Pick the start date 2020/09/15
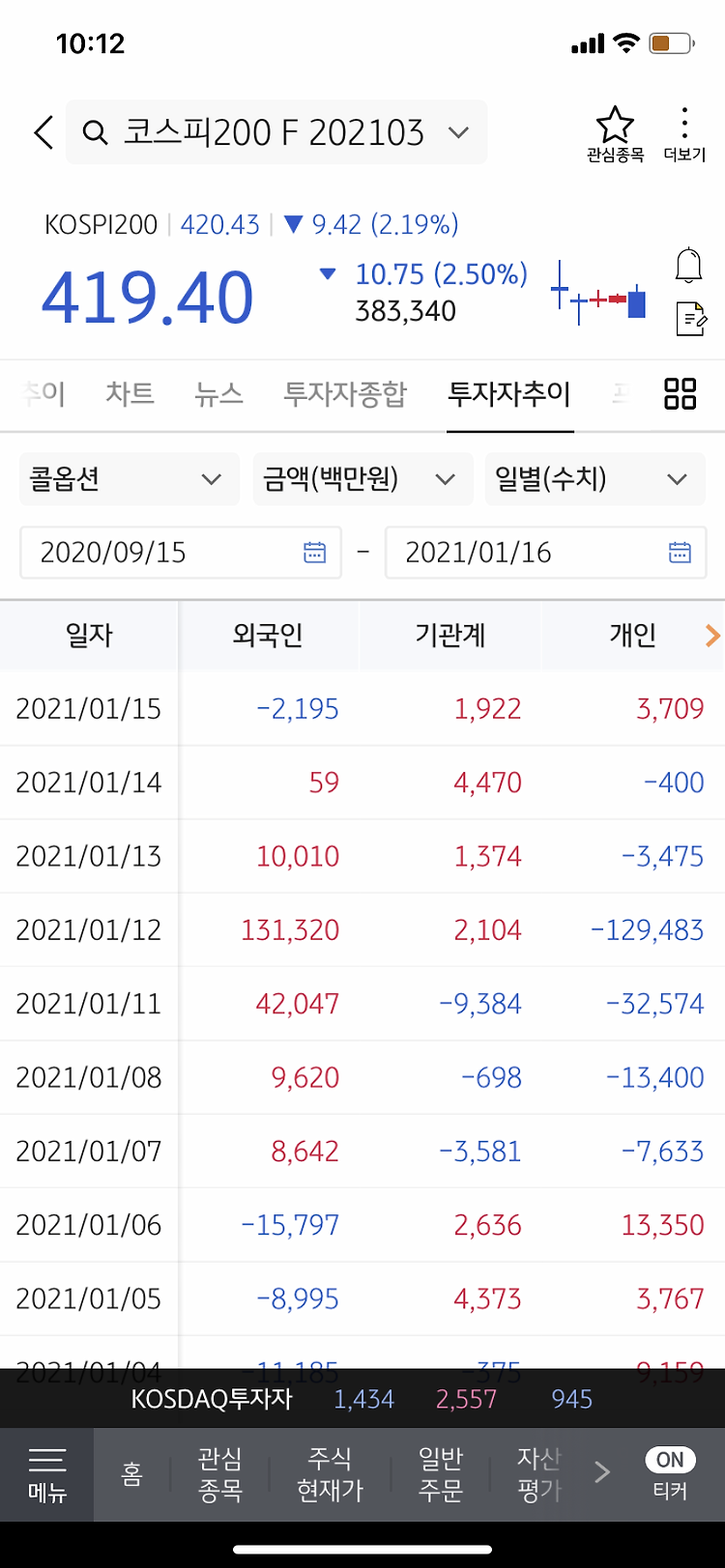 181,553
